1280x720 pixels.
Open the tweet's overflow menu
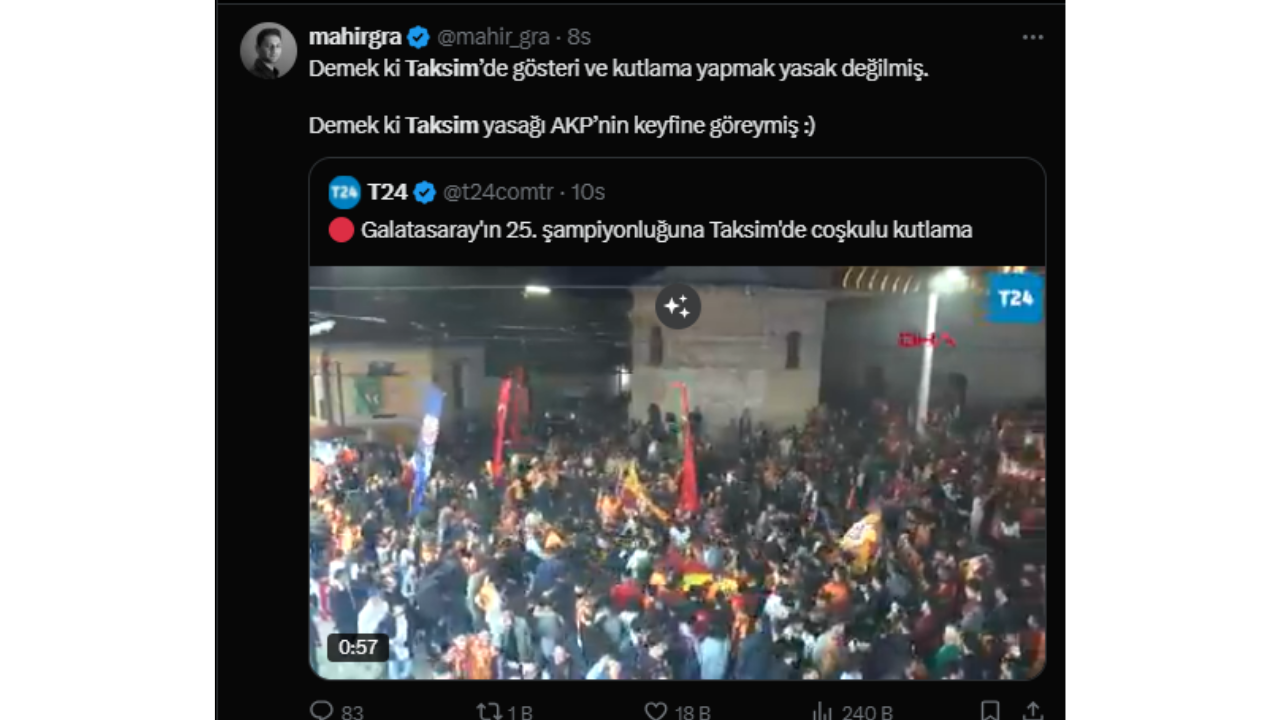pyautogui.click(x=1032, y=37)
